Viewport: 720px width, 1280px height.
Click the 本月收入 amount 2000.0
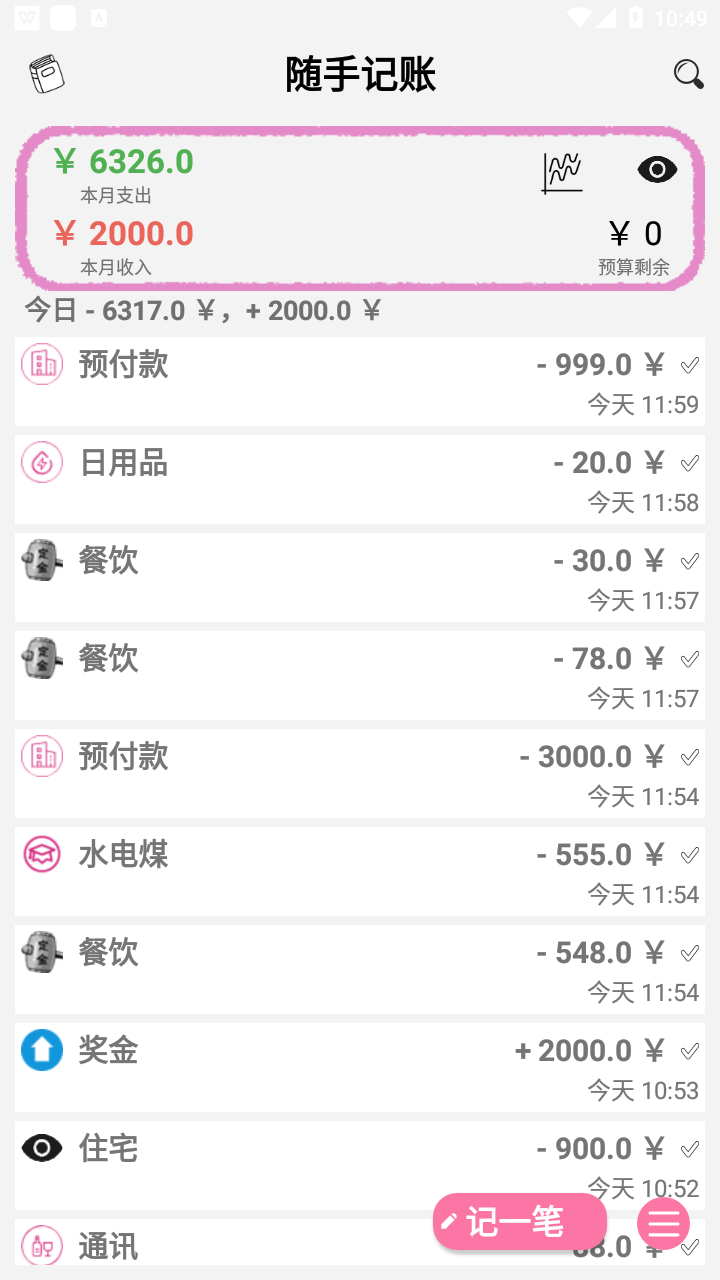123,233
